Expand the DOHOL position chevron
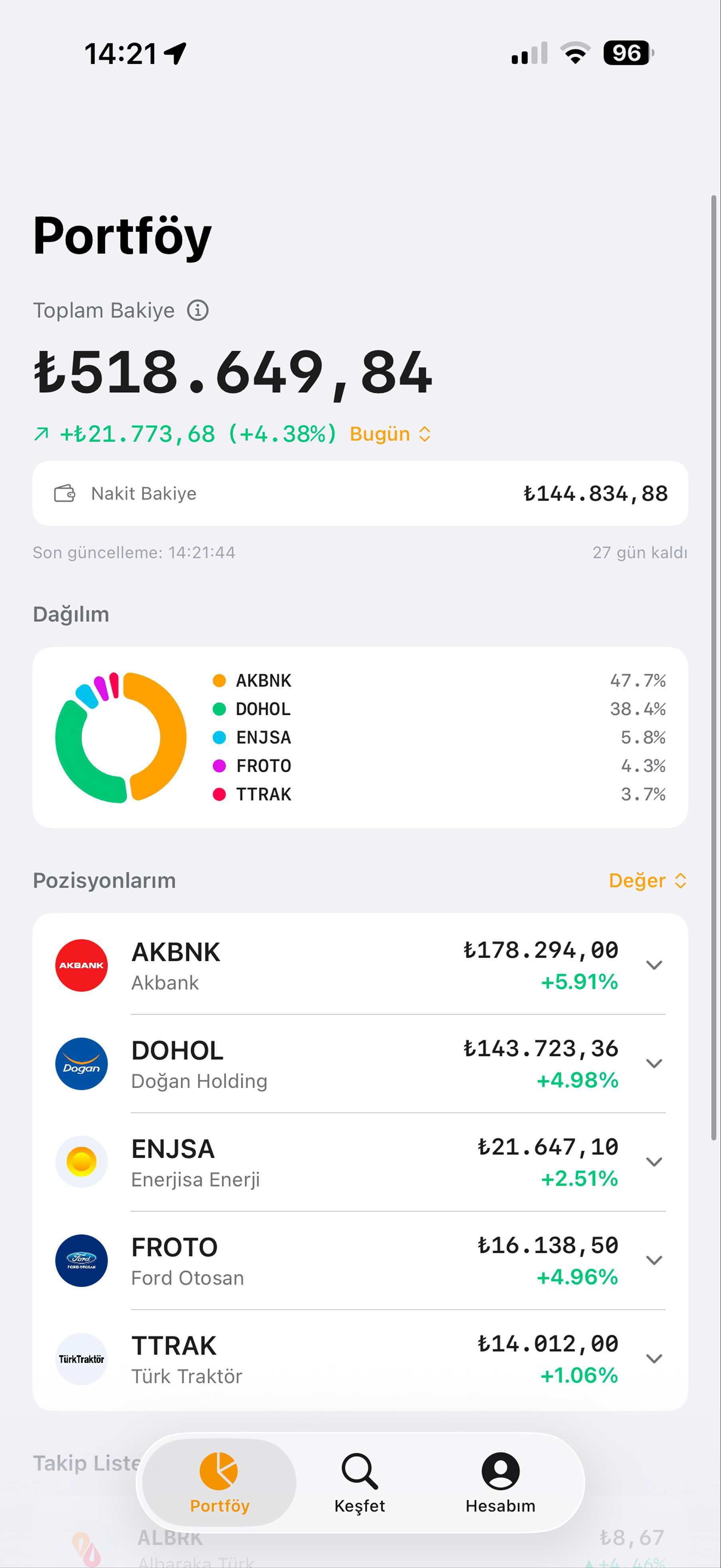 (x=654, y=1064)
